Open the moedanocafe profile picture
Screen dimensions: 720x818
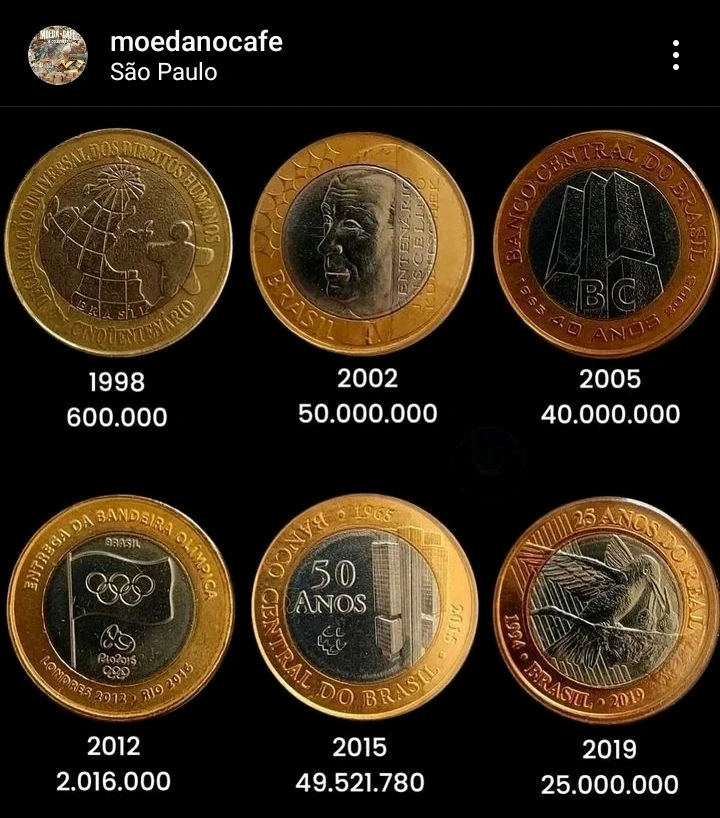coord(57,55)
